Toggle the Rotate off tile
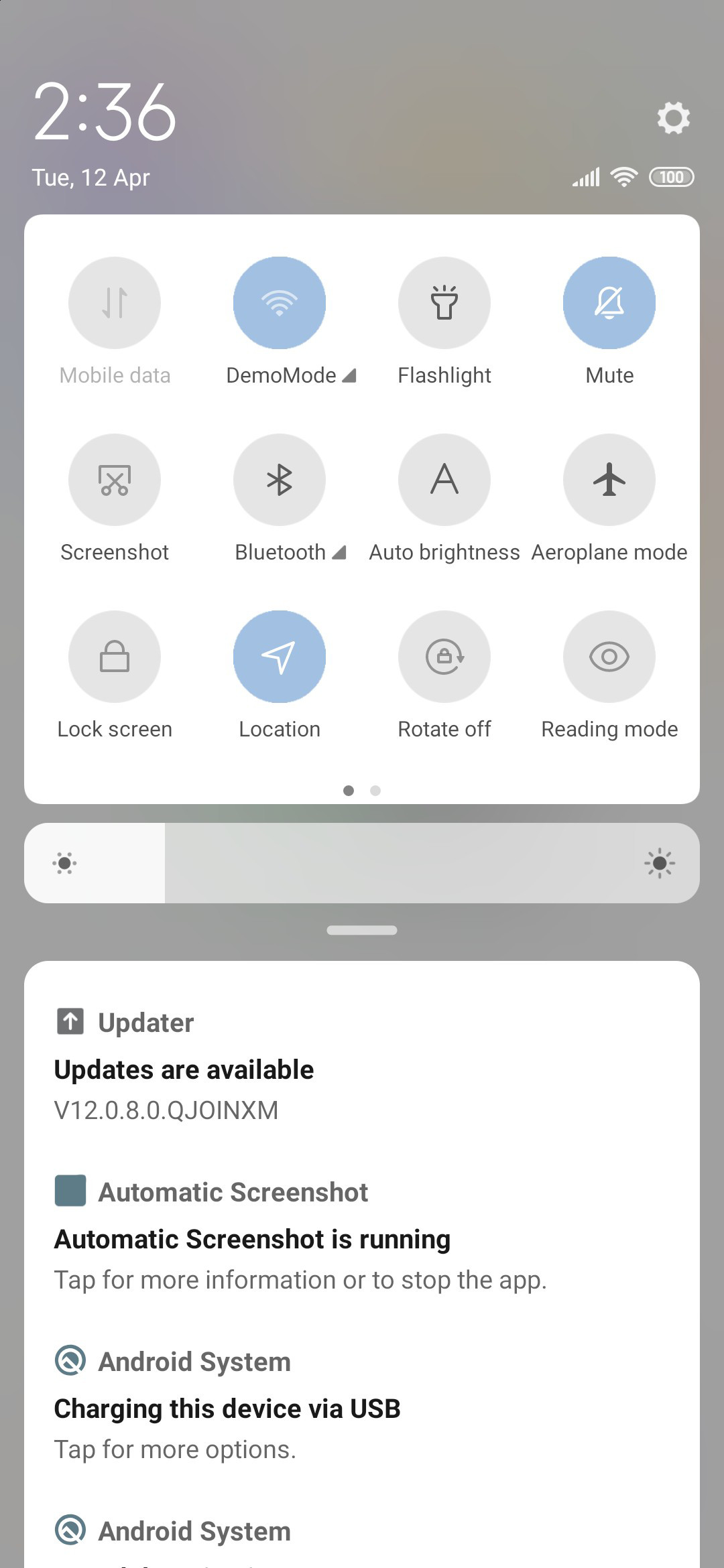Image resolution: width=724 pixels, height=1568 pixels. click(x=444, y=657)
